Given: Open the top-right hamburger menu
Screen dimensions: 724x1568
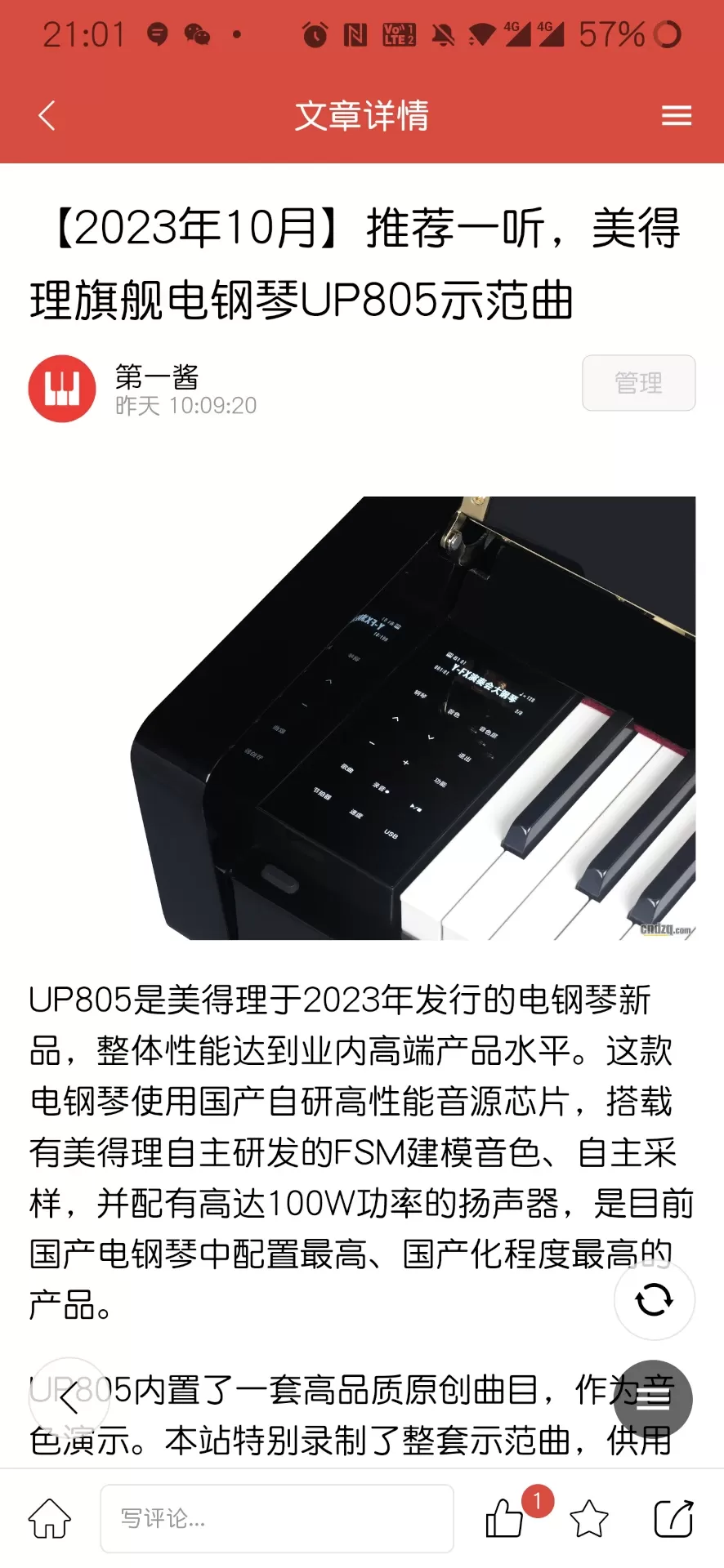Looking at the screenshot, I should [676, 115].
